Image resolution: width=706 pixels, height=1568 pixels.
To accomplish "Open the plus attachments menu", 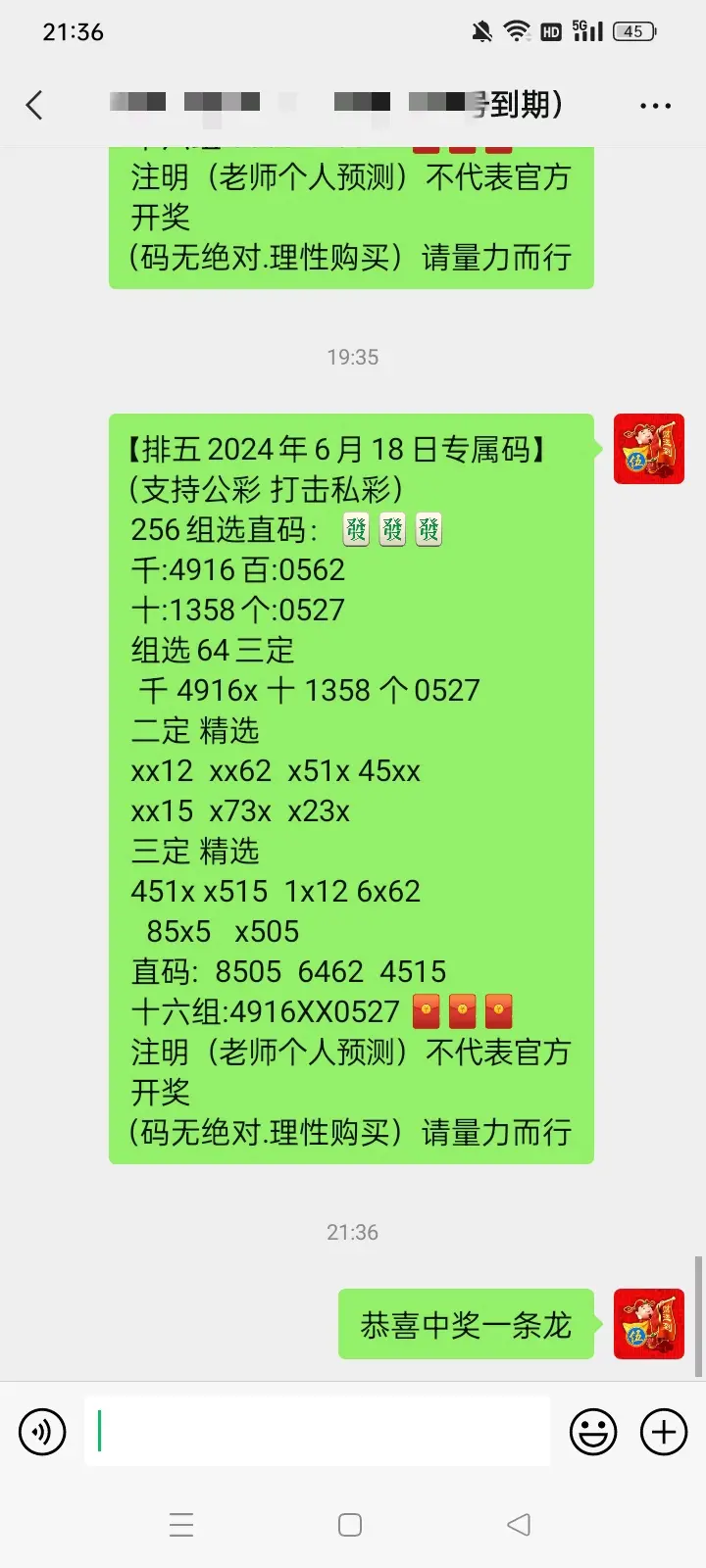I will pyautogui.click(x=664, y=1432).
